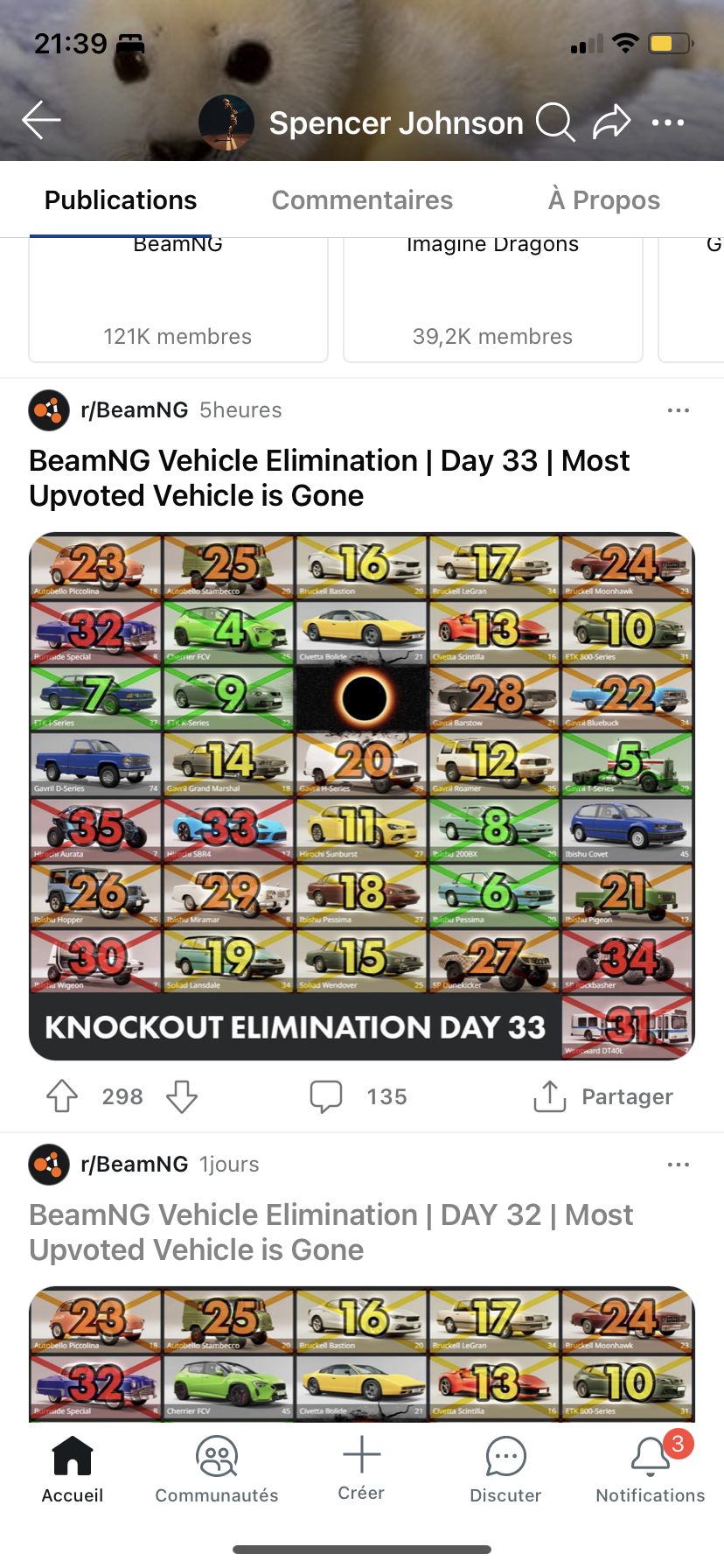Image resolution: width=724 pixels, height=1568 pixels.
Task: Go to the Communautés tab
Action: 217,1469
